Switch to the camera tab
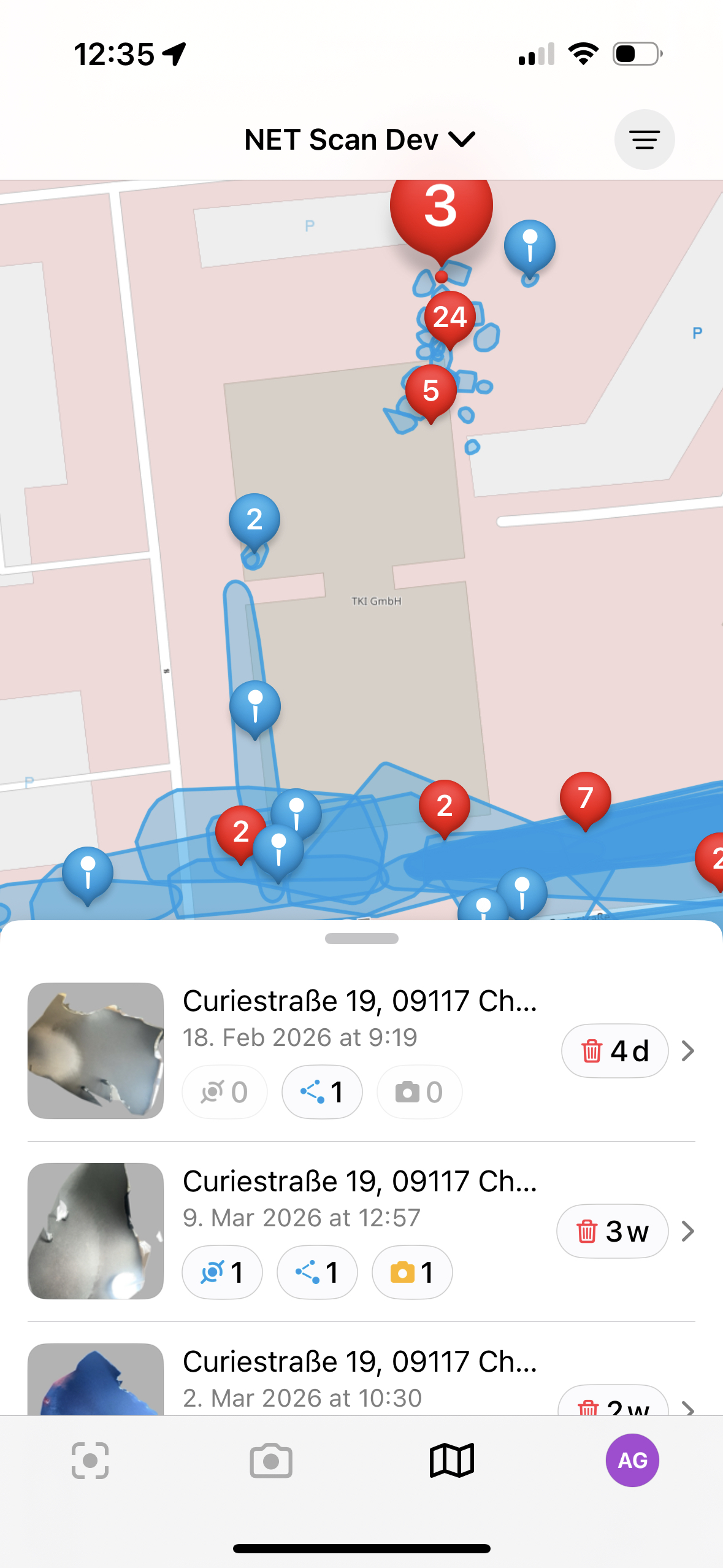 tap(271, 1461)
